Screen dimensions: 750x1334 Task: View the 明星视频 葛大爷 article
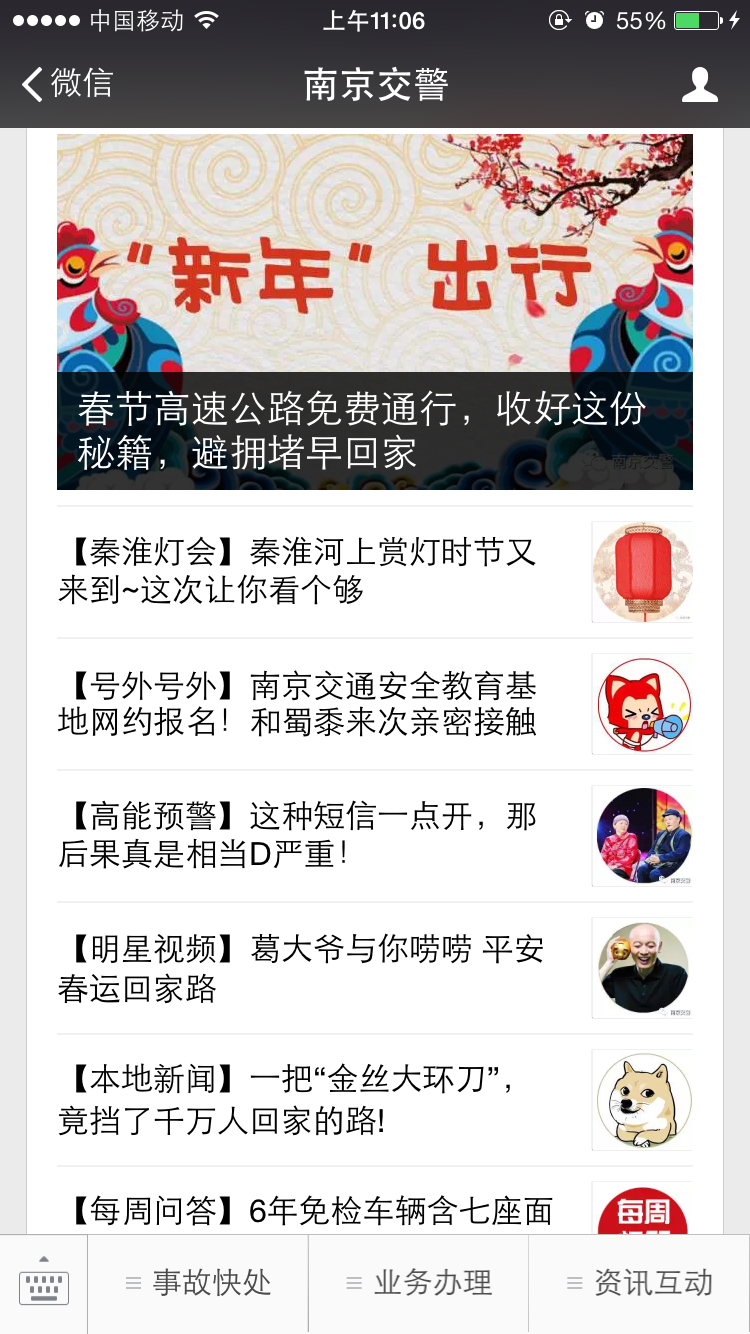point(374,968)
